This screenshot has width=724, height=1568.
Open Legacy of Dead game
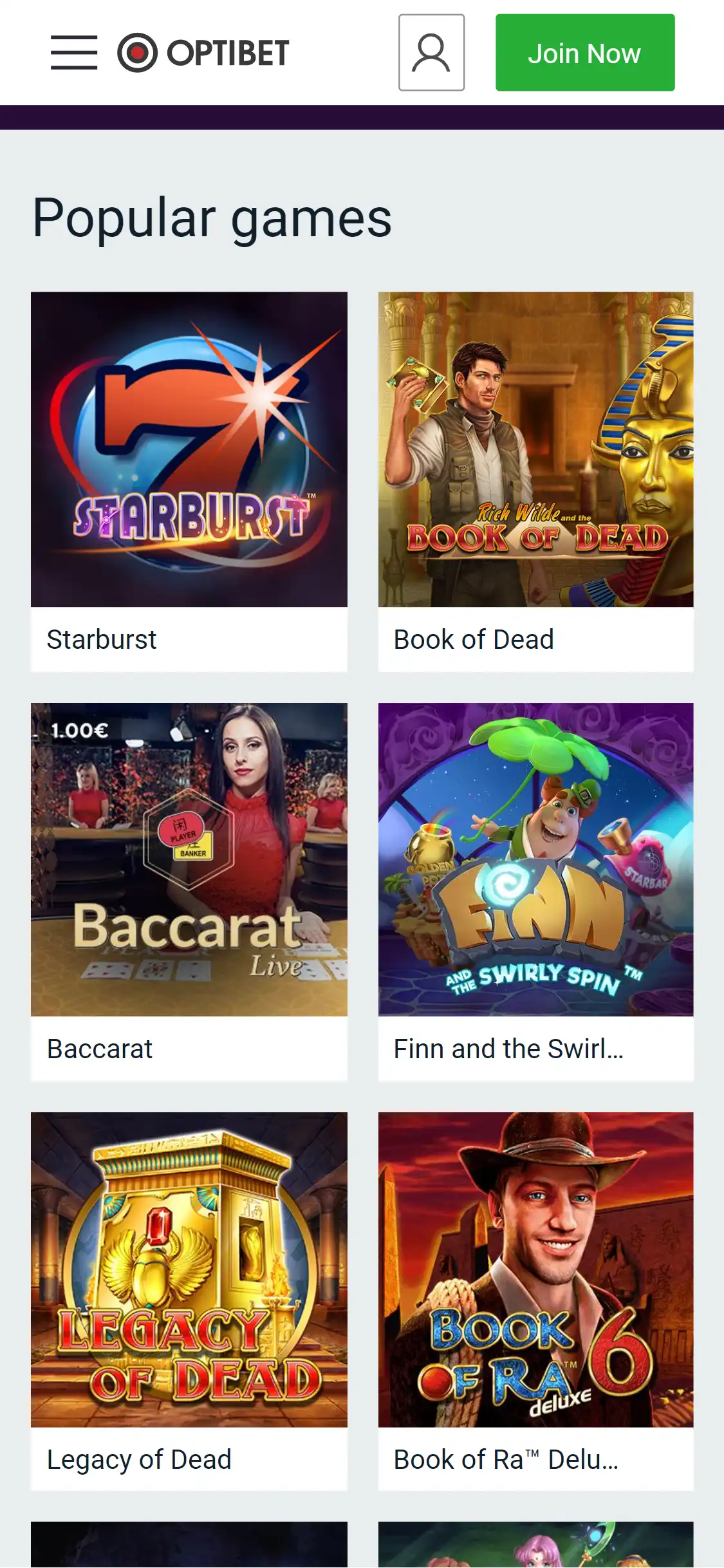pyautogui.click(x=189, y=1269)
